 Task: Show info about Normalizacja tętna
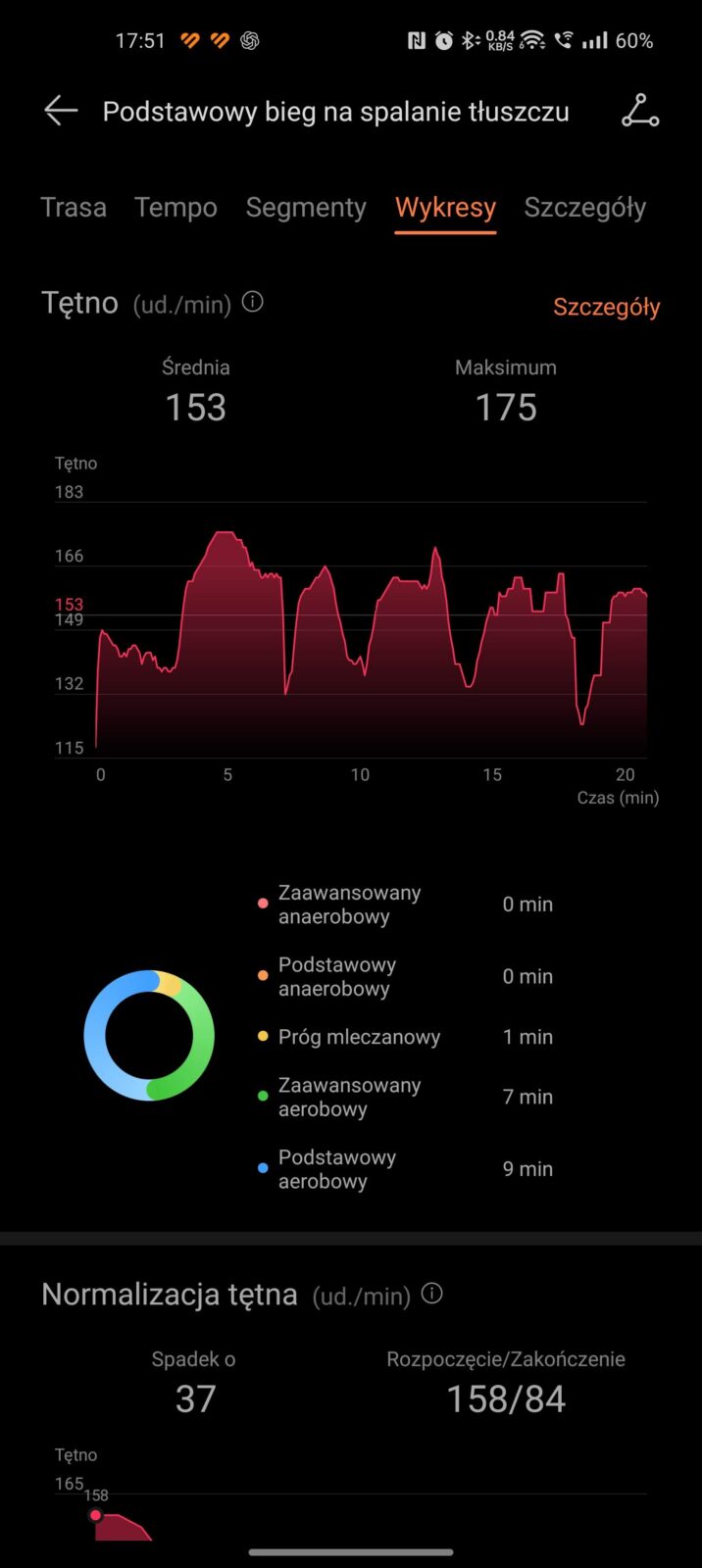pos(431,1294)
